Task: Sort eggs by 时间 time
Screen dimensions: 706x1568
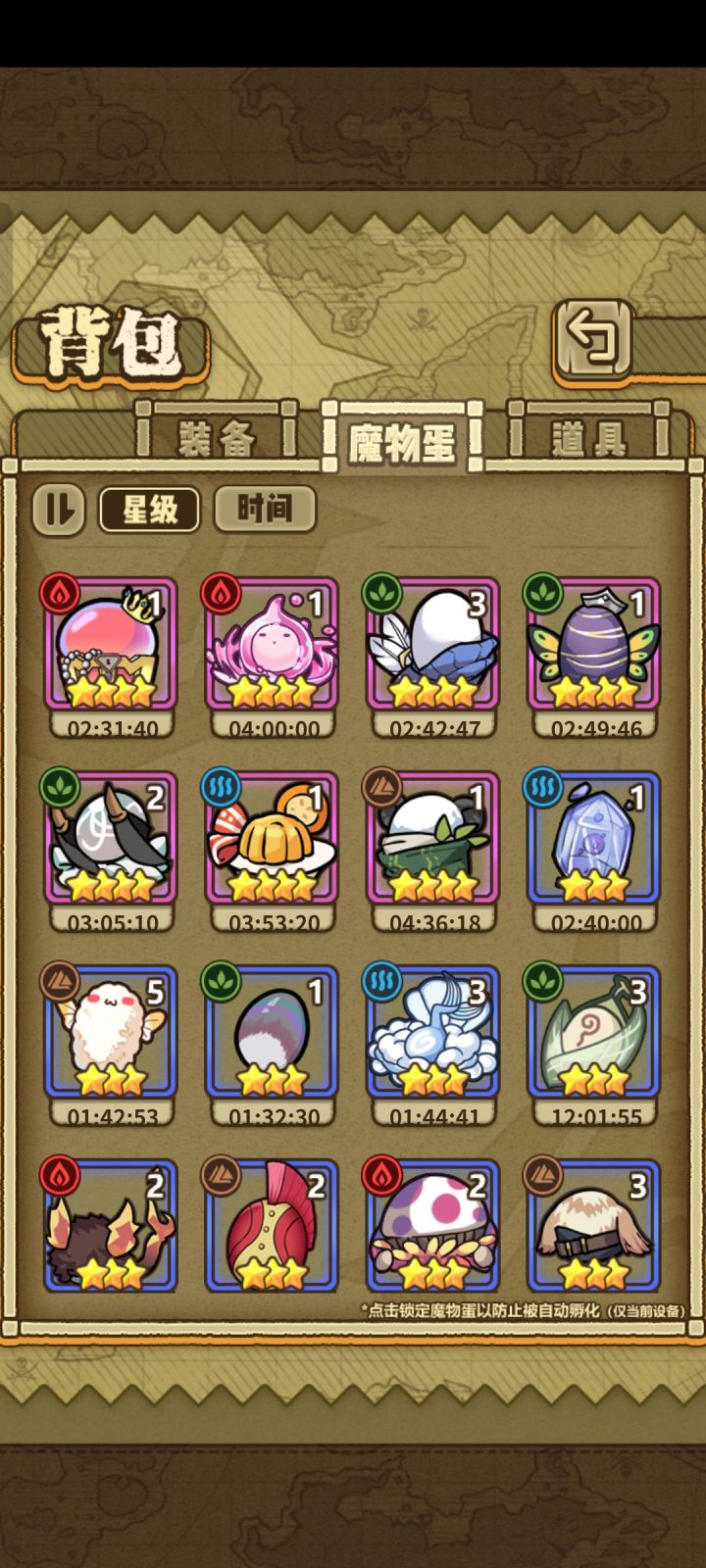Action: (266, 507)
